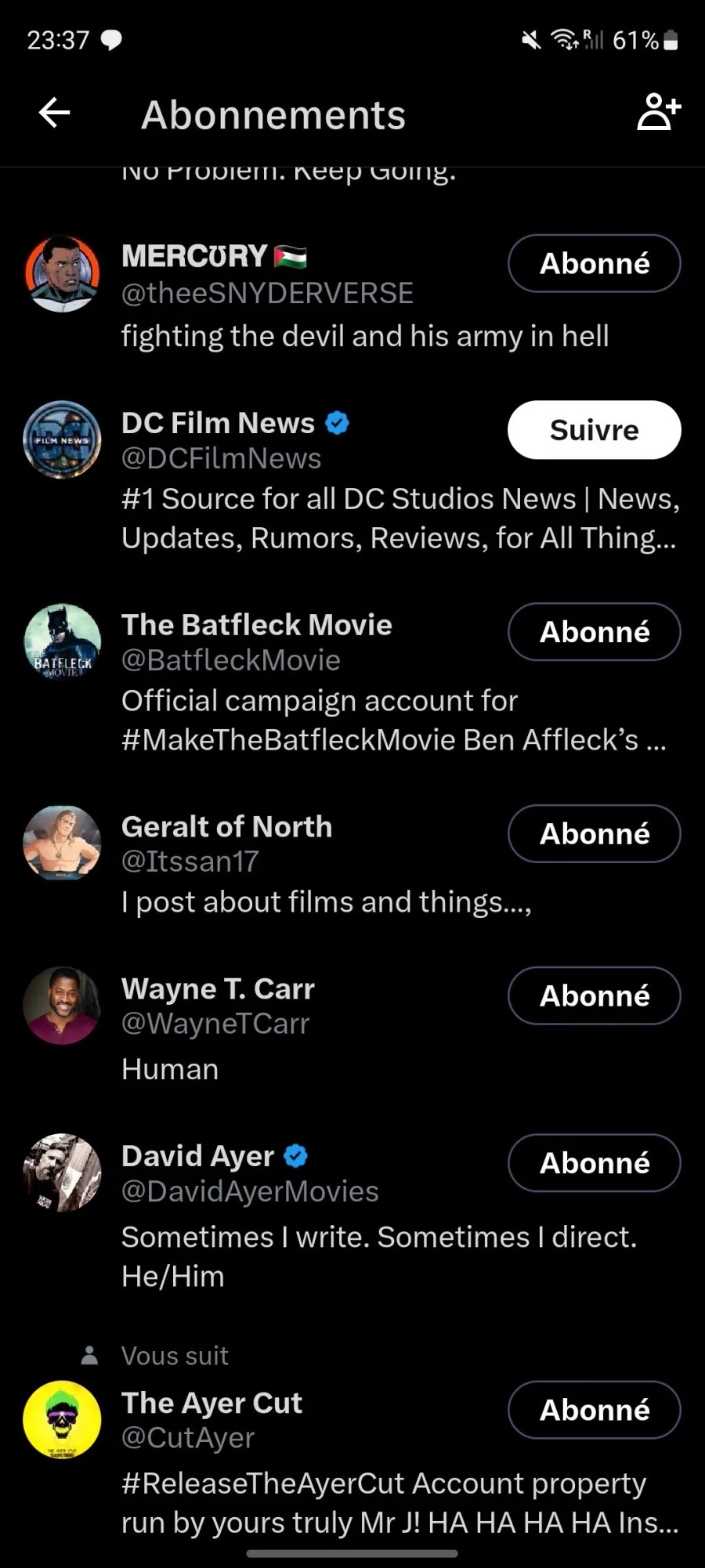
Task: Follow DC Film News with Suivre
Action: pyautogui.click(x=594, y=430)
